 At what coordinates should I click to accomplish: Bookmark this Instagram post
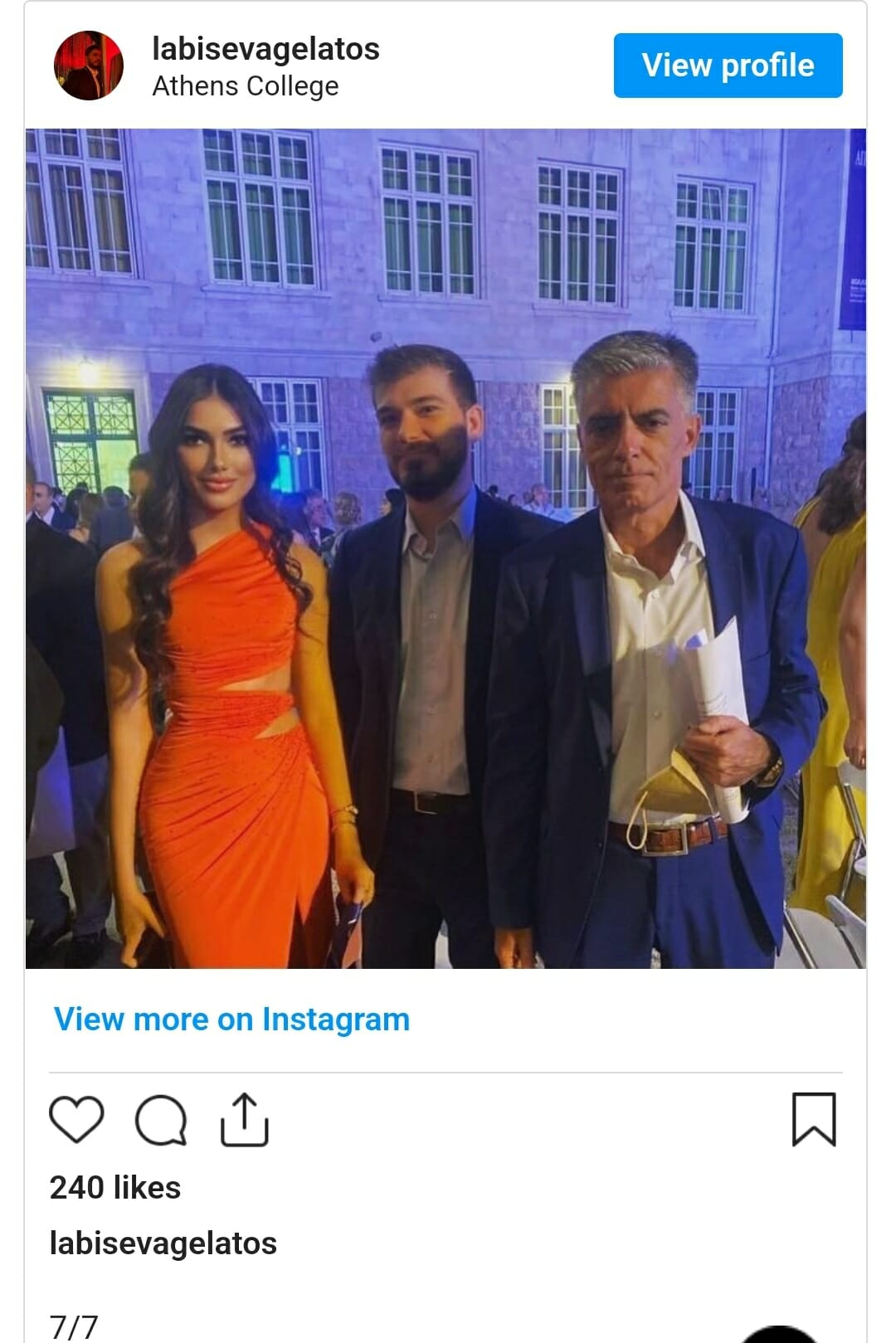click(x=813, y=1120)
